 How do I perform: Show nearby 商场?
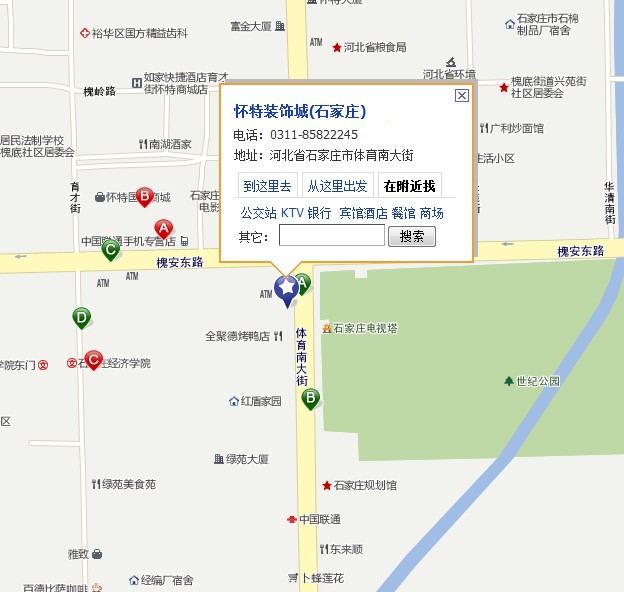click(432, 213)
